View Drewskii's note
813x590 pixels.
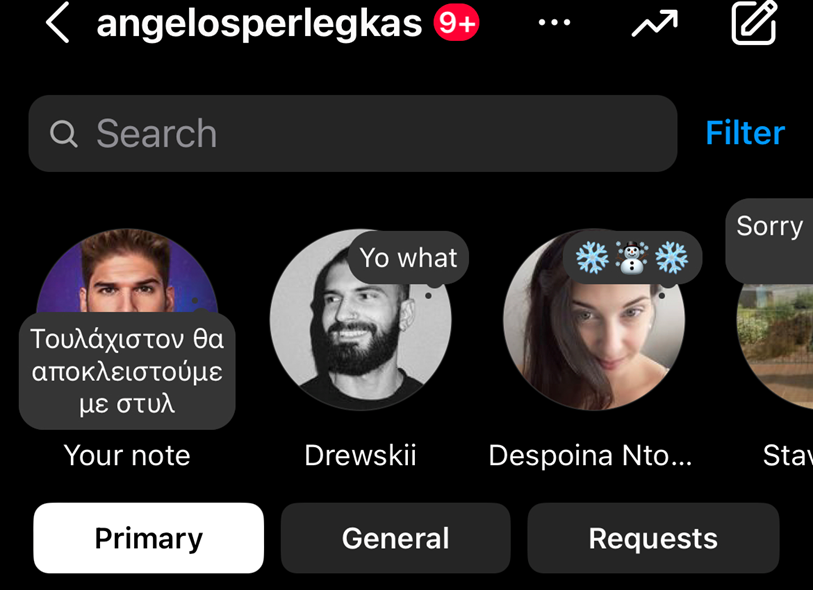click(408, 258)
